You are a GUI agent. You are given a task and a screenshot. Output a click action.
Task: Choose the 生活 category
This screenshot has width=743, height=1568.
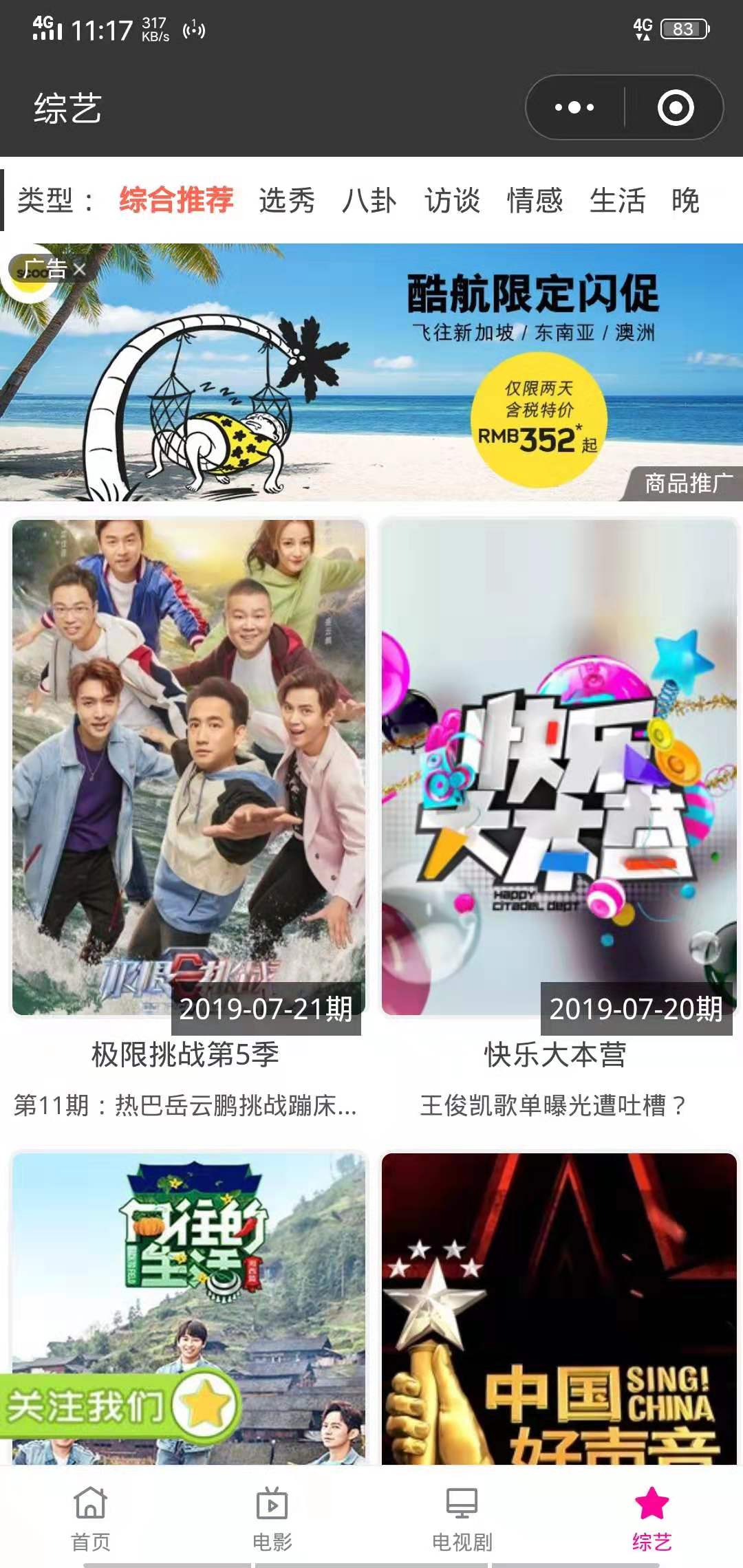[617, 200]
